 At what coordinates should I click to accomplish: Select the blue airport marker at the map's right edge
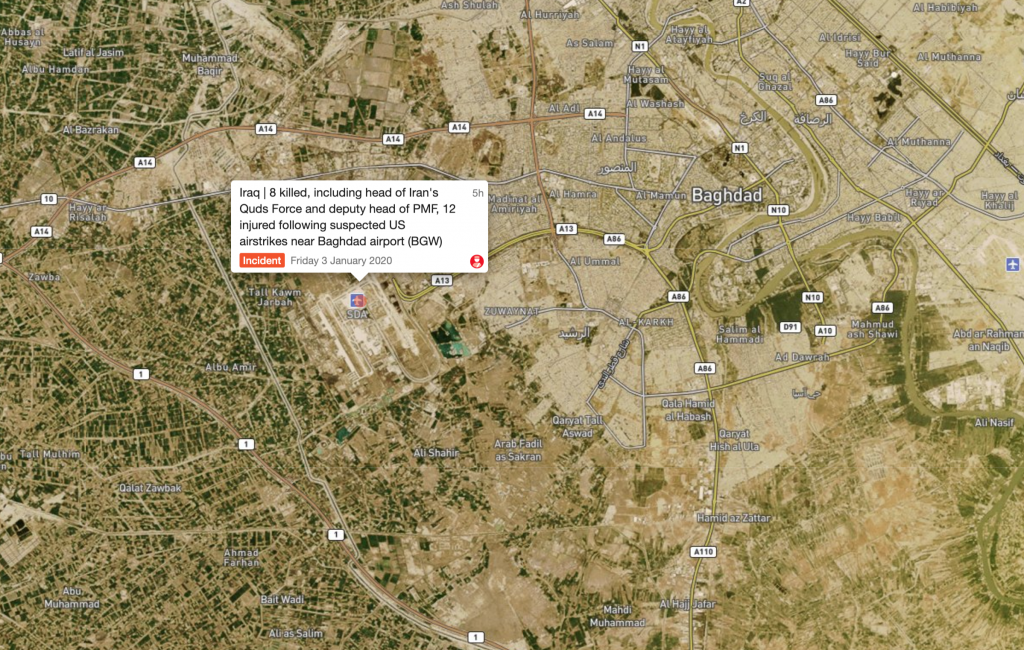[x=1014, y=264]
